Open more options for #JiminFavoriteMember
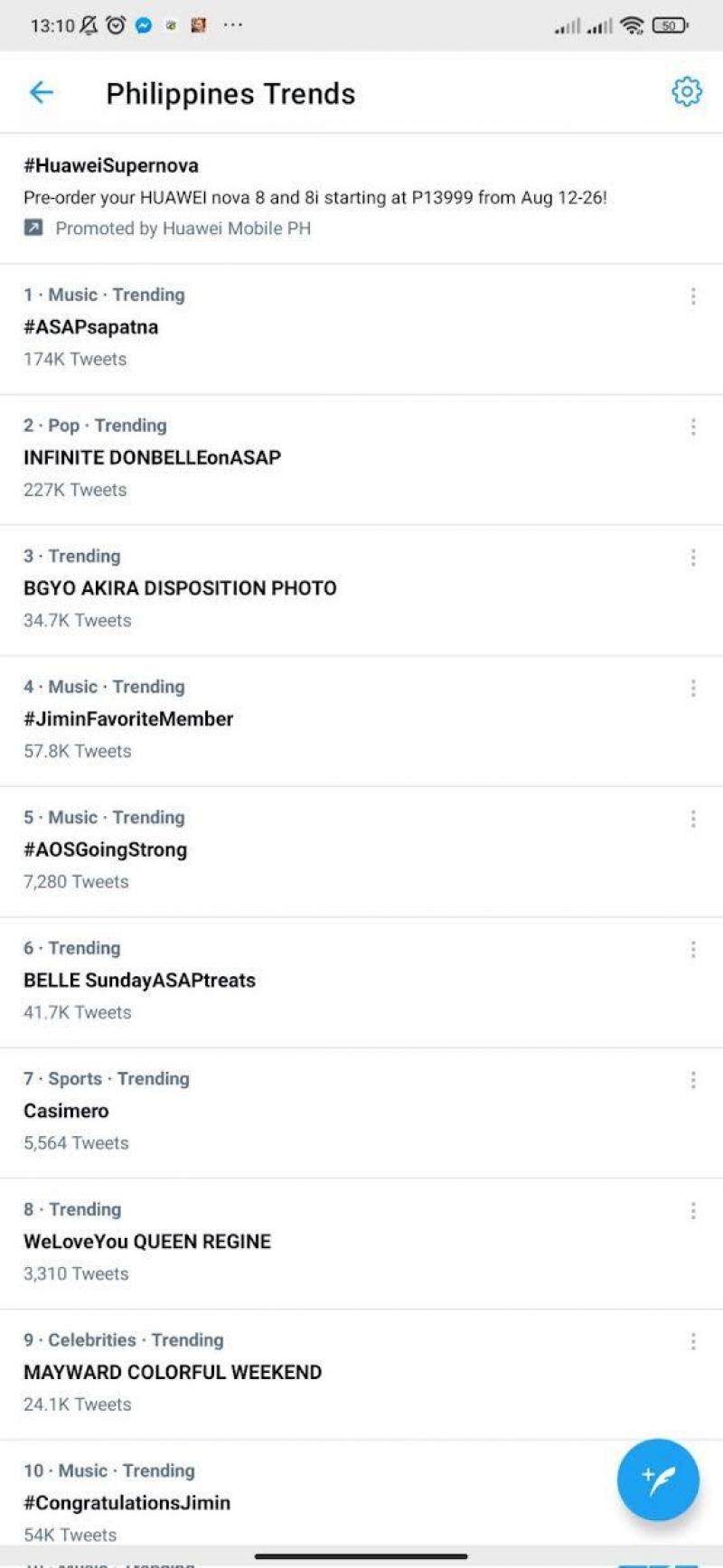Image resolution: width=723 pixels, height=1568 pixels. click(x=693, y=689)
